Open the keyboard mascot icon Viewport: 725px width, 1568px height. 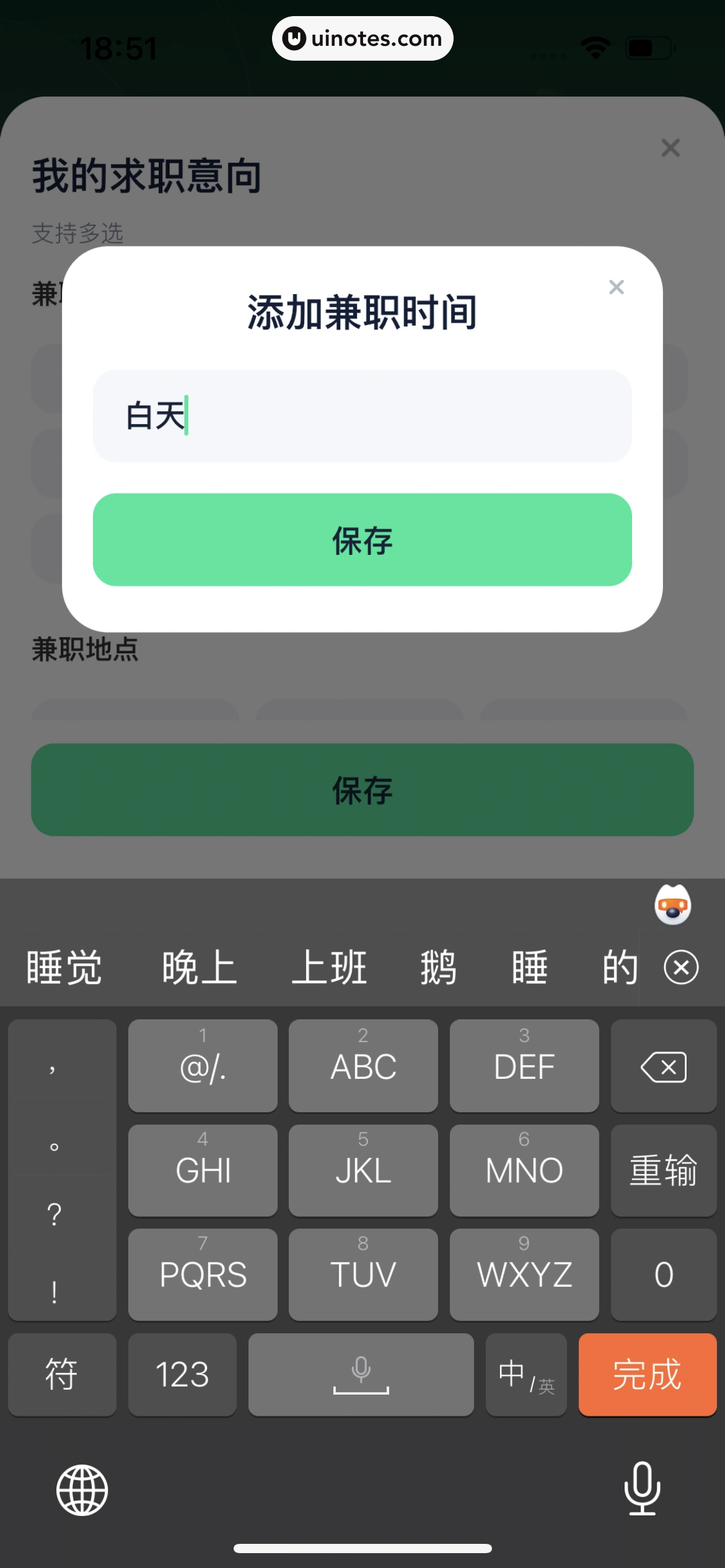tap(673, 905)
